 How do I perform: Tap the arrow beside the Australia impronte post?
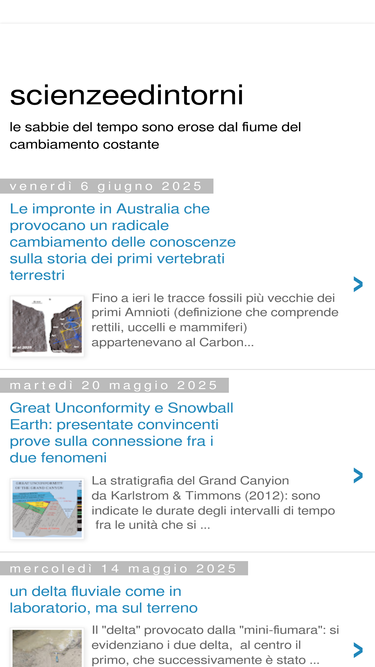pyautogui.click(x=358, y=284)
